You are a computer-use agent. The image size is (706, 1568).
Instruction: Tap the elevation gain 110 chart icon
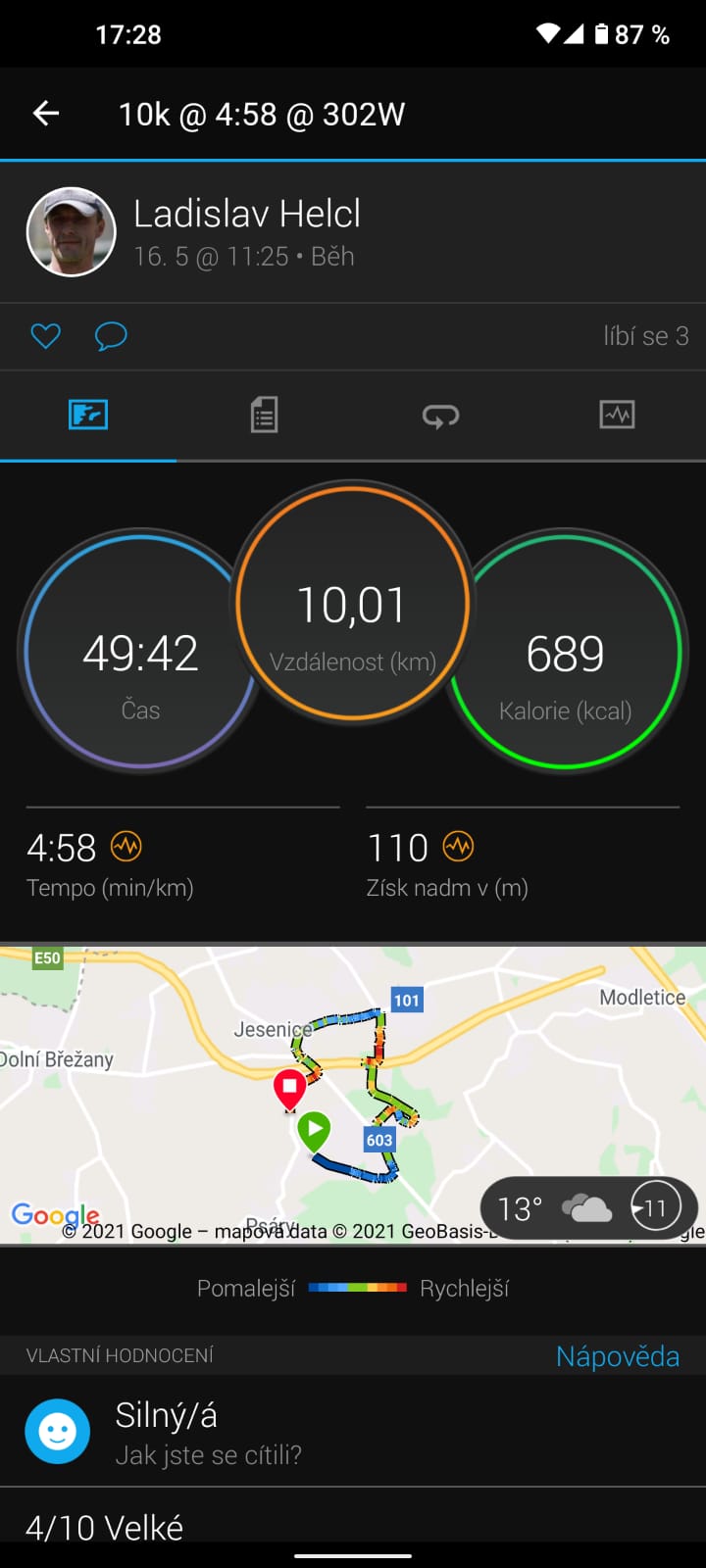[458, 846]
